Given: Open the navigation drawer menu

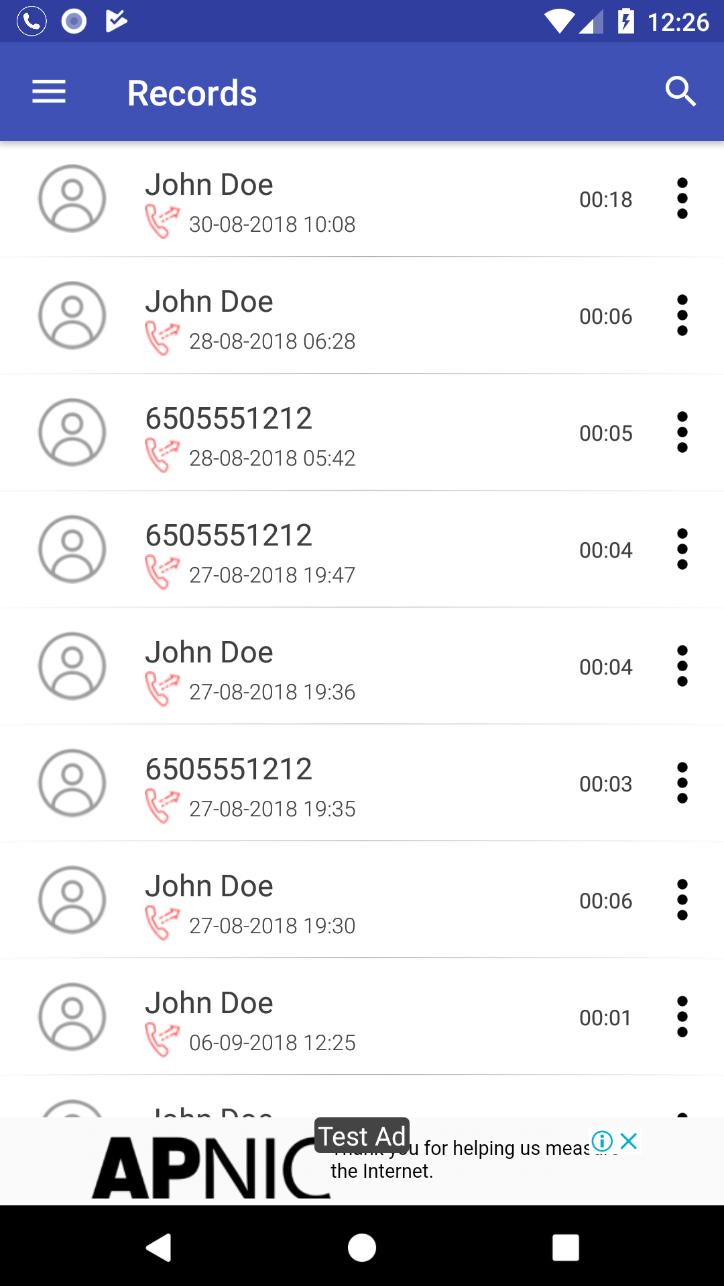Looking at the screenshot, I should (48, 92).
